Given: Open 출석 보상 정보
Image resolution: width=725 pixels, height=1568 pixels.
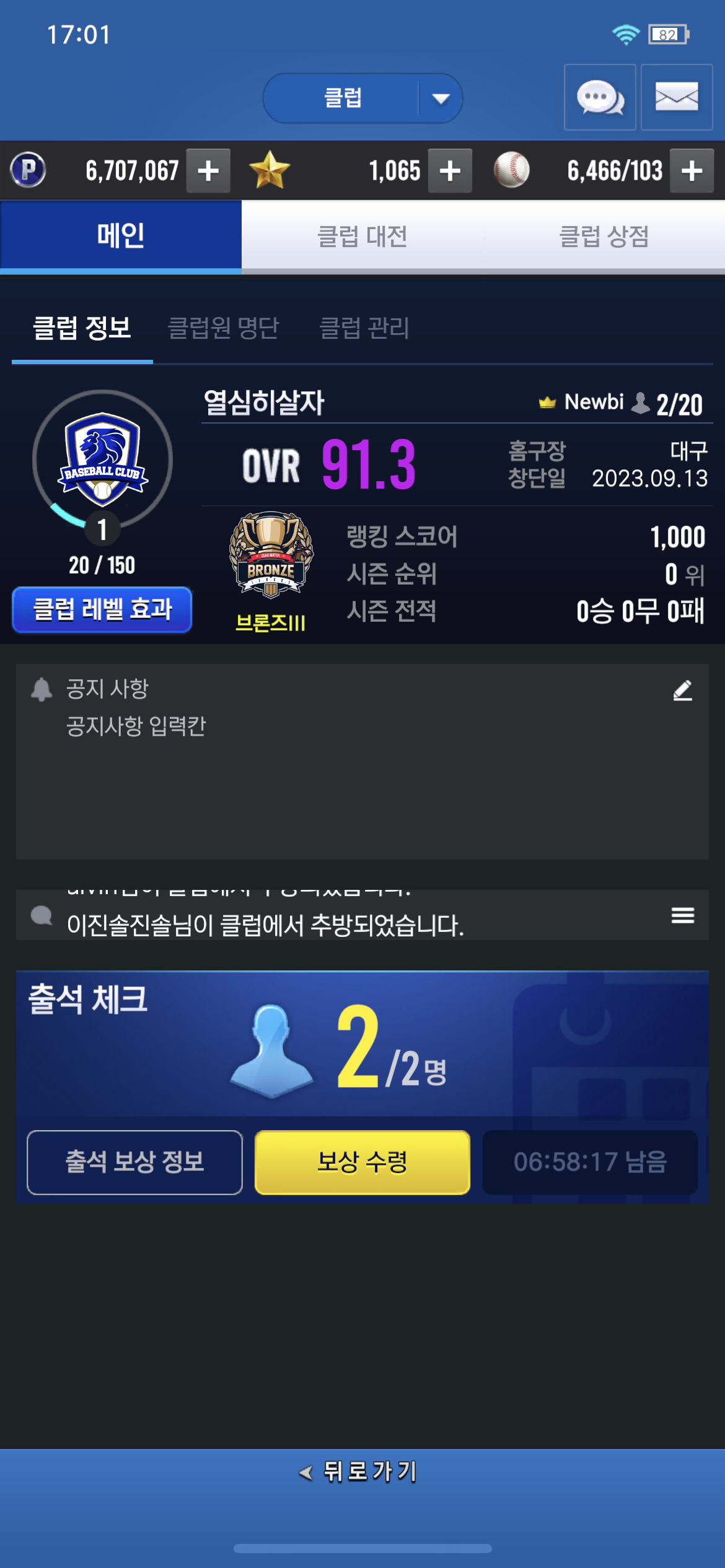Looking at the screenshot, I should click(x=134, y=1162).
